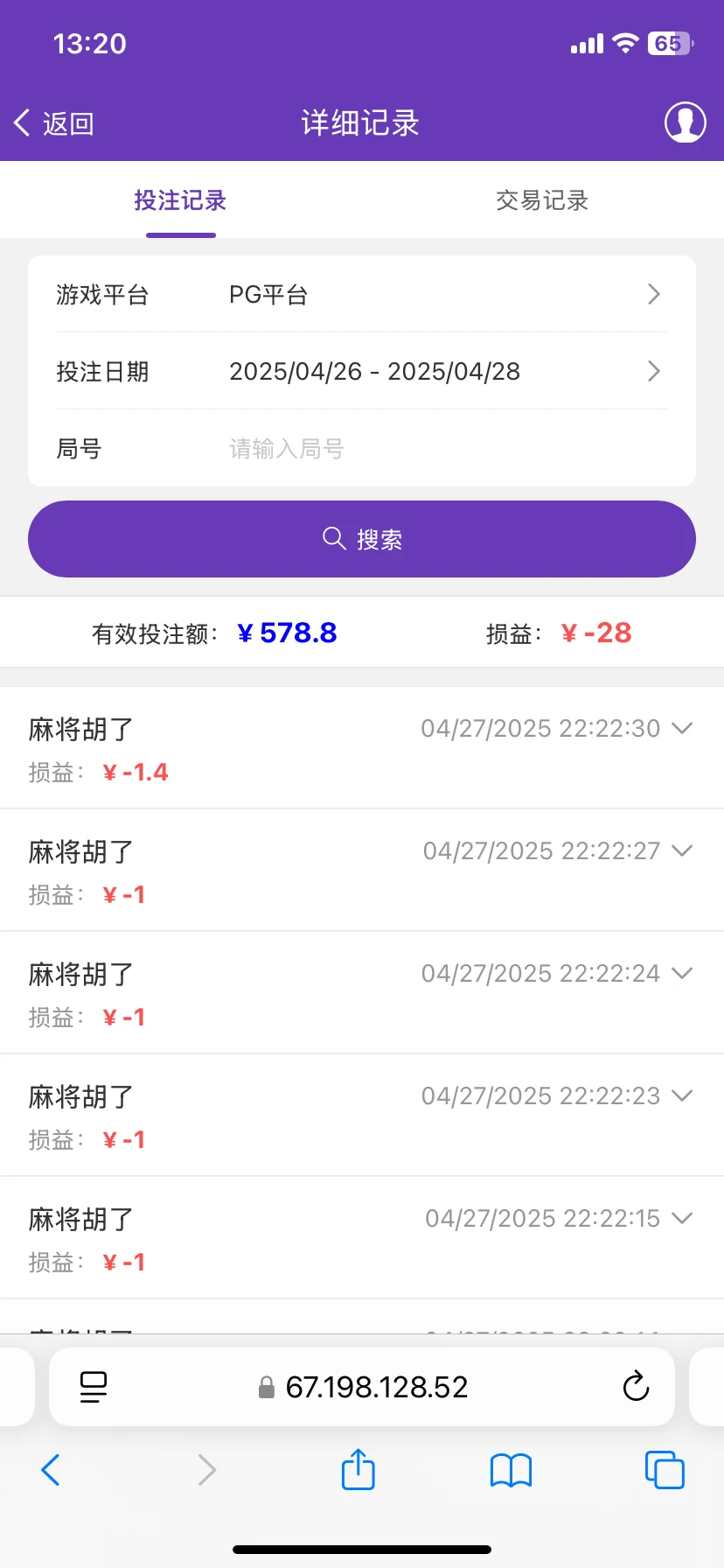This screenshot has width=724, height=1568.
Task: Switch to the 交易记录 tab
Action: pos(541,200)
